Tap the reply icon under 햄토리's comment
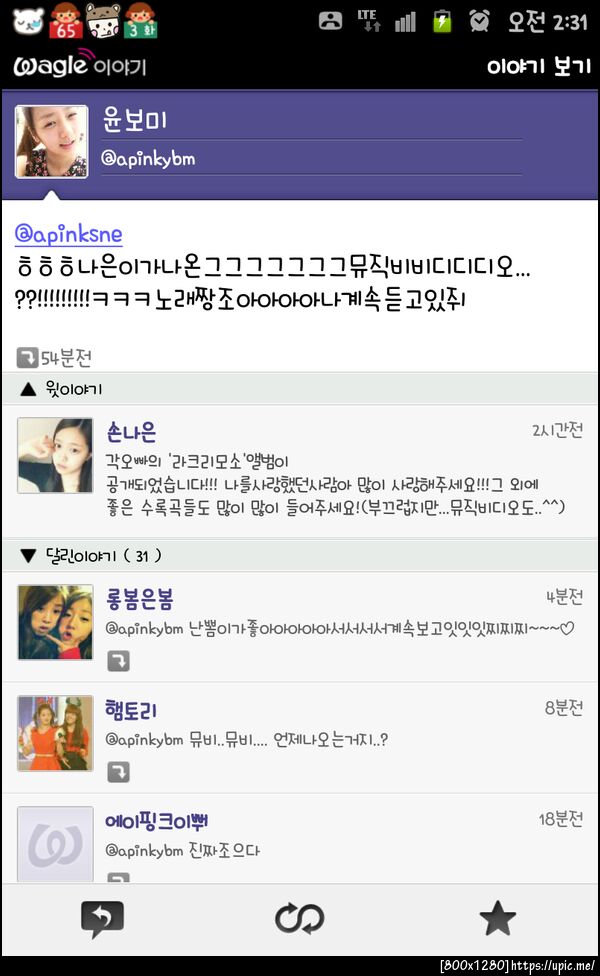 point(118,771)
